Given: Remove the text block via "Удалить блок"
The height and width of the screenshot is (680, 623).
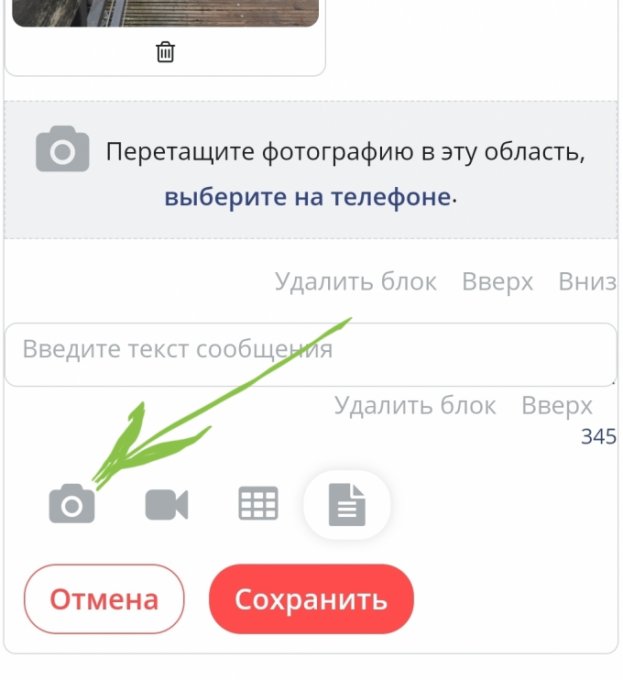Looking at the screenshot, I should (415, 406).
